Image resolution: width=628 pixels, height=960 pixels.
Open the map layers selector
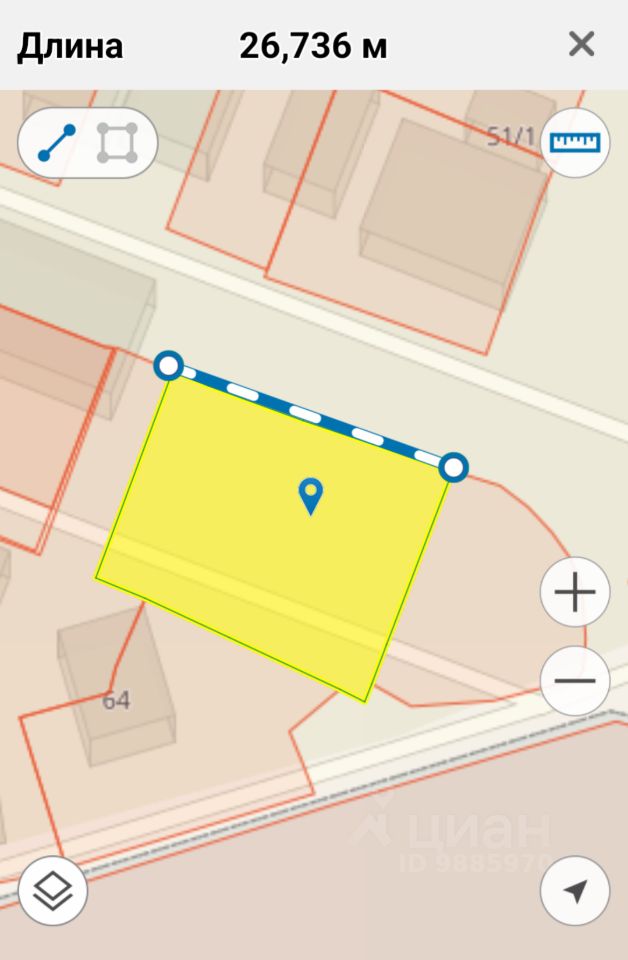point(53,890)
